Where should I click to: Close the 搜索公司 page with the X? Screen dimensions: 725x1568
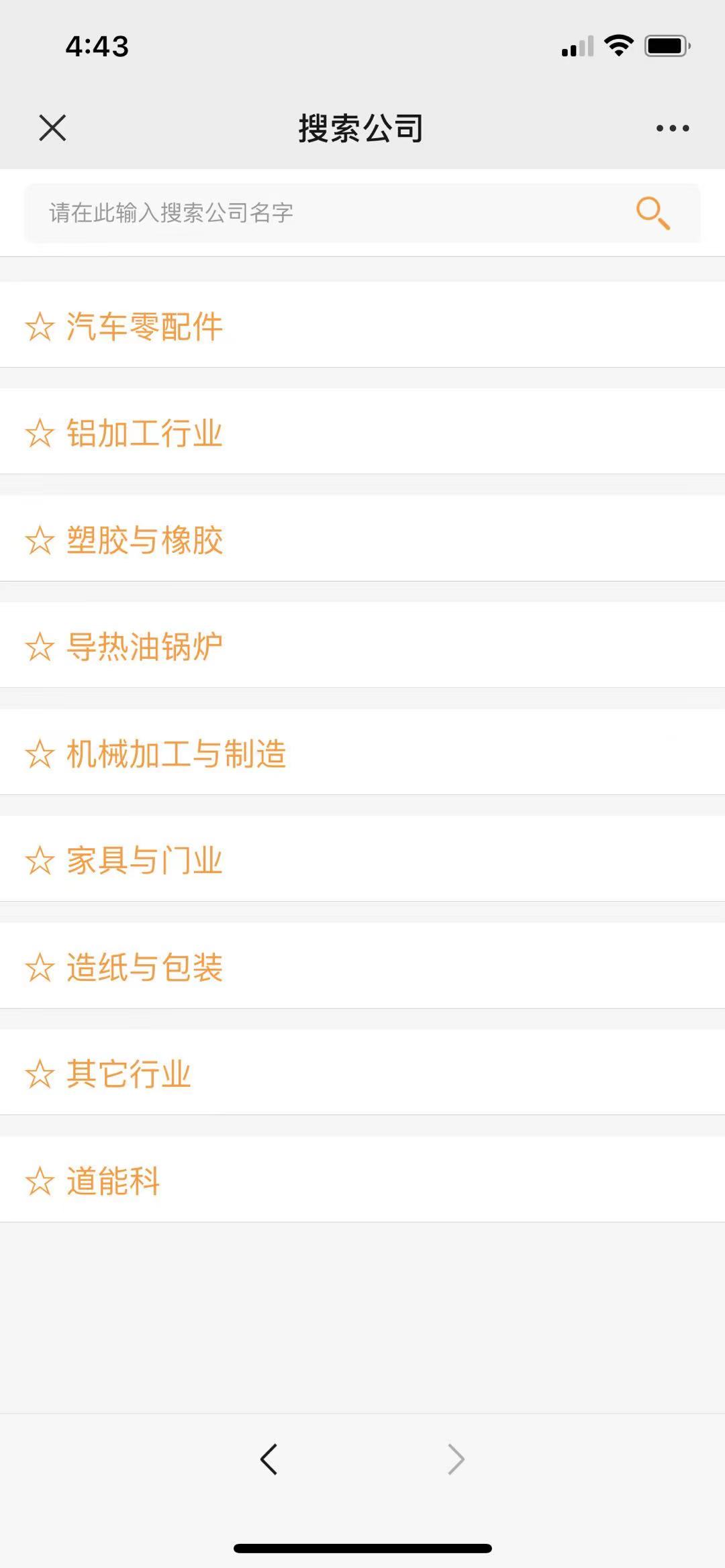pyautogui.click(x=52, y=127)
